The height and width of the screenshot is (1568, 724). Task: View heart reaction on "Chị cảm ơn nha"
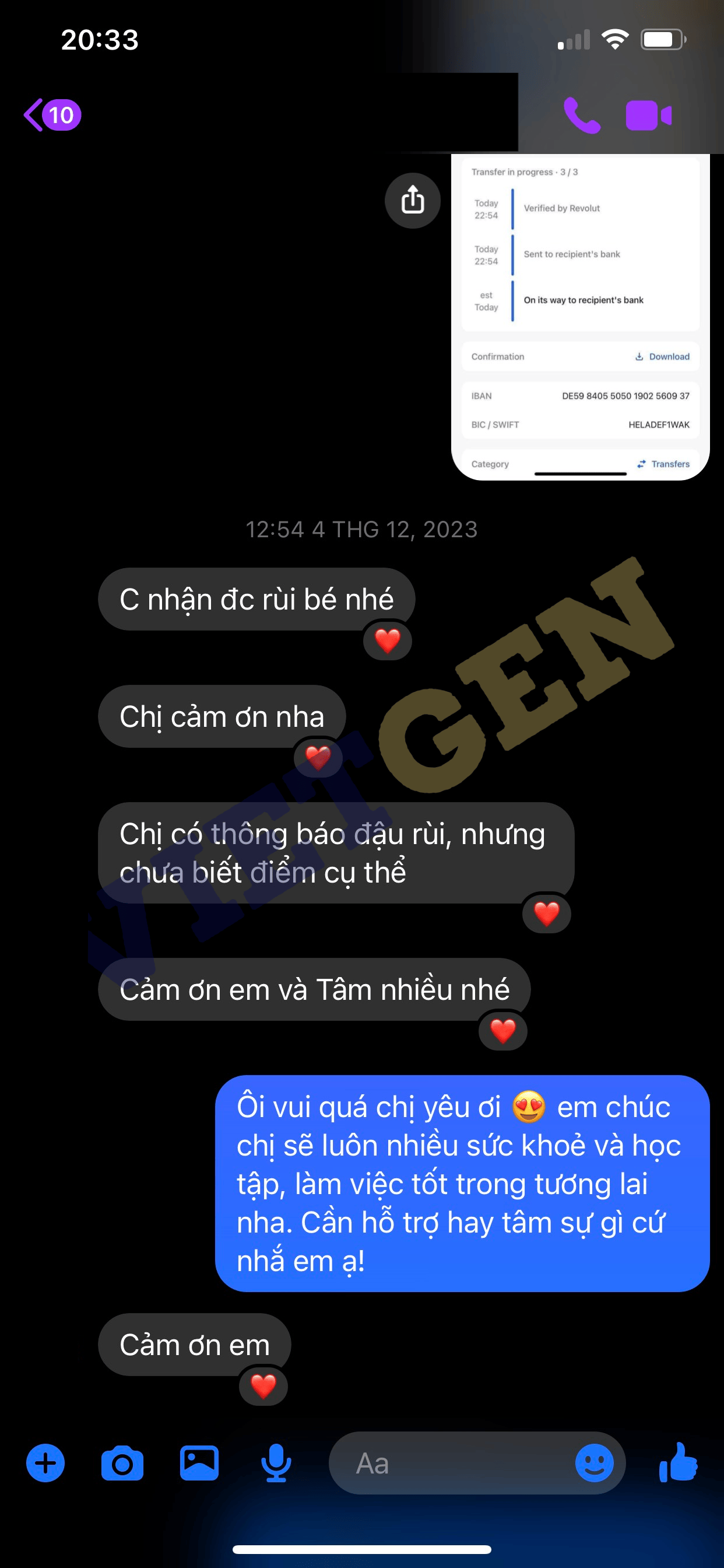pos(318,757)
